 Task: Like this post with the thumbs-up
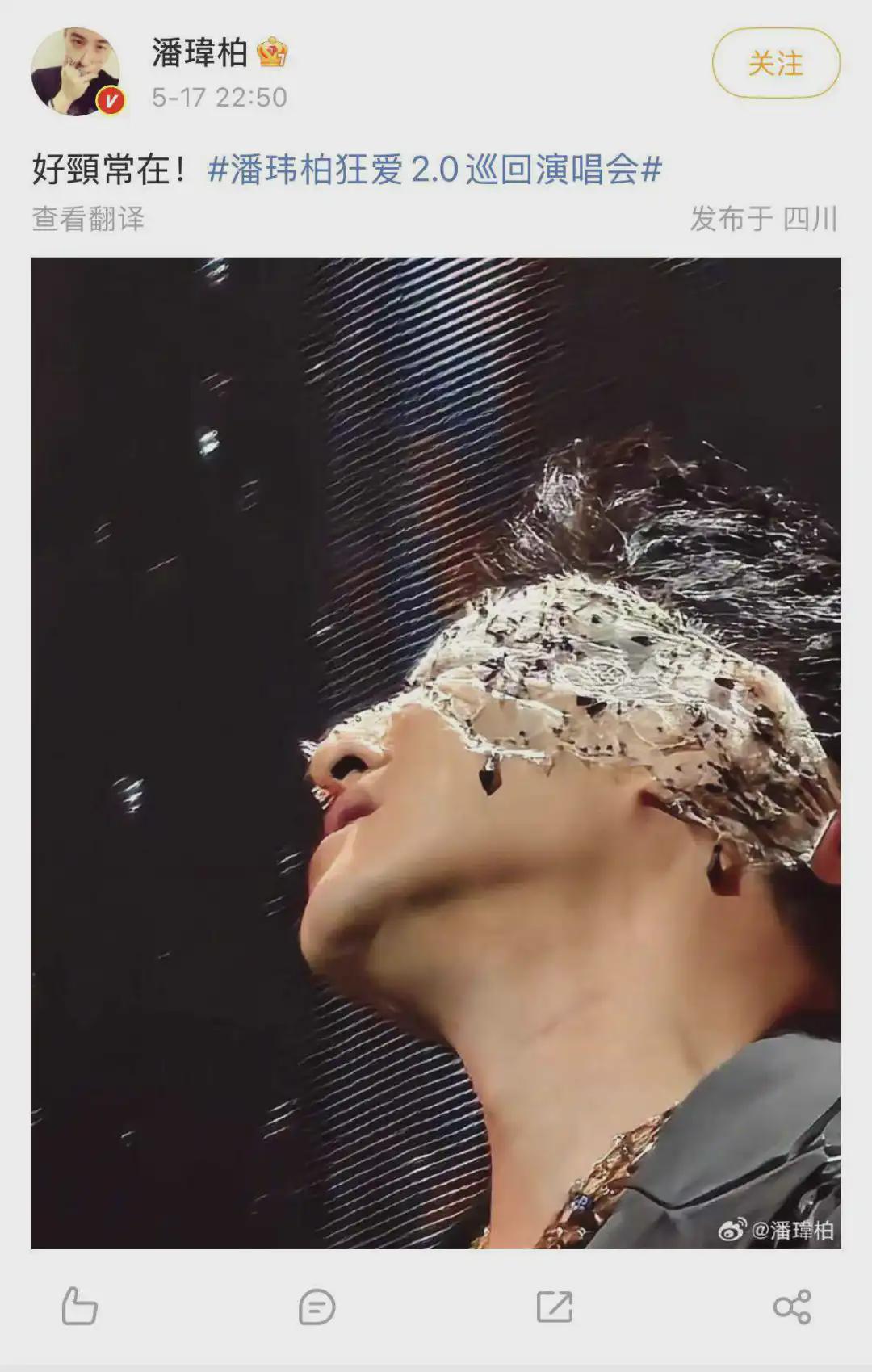(x=79, y=1306)
